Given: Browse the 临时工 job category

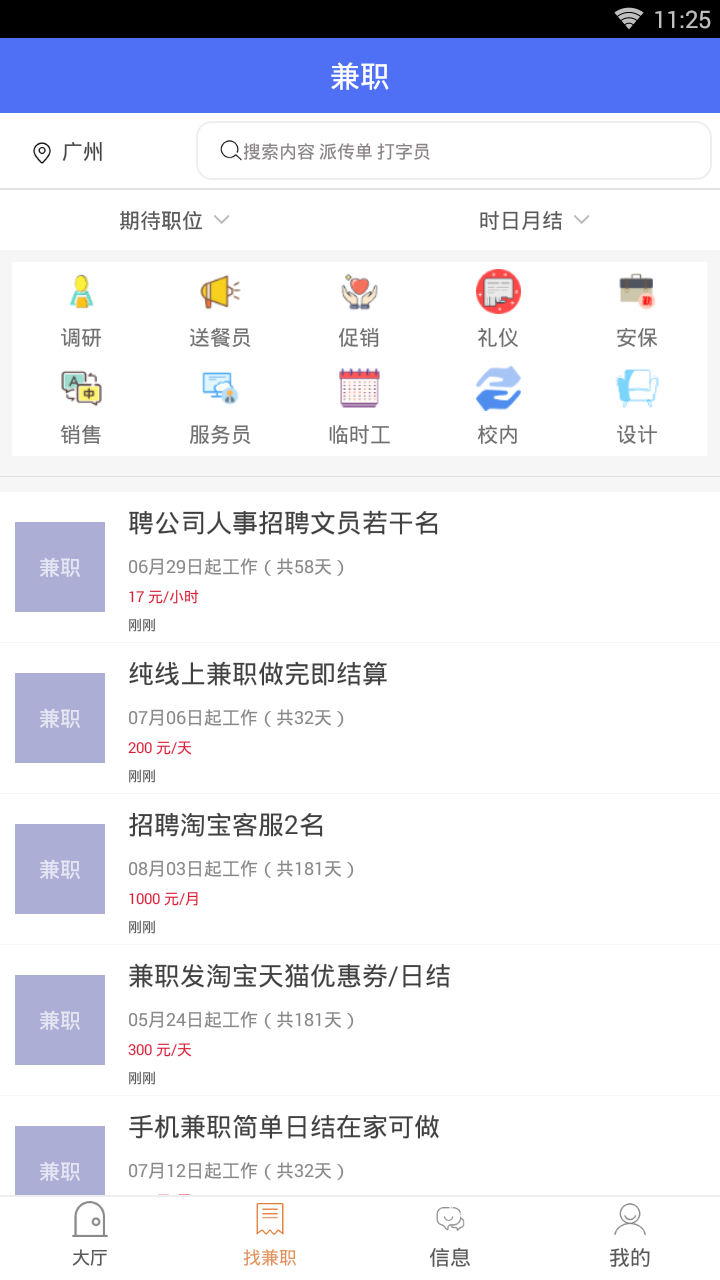Looking at the screenshot, I should pos(359,407).
